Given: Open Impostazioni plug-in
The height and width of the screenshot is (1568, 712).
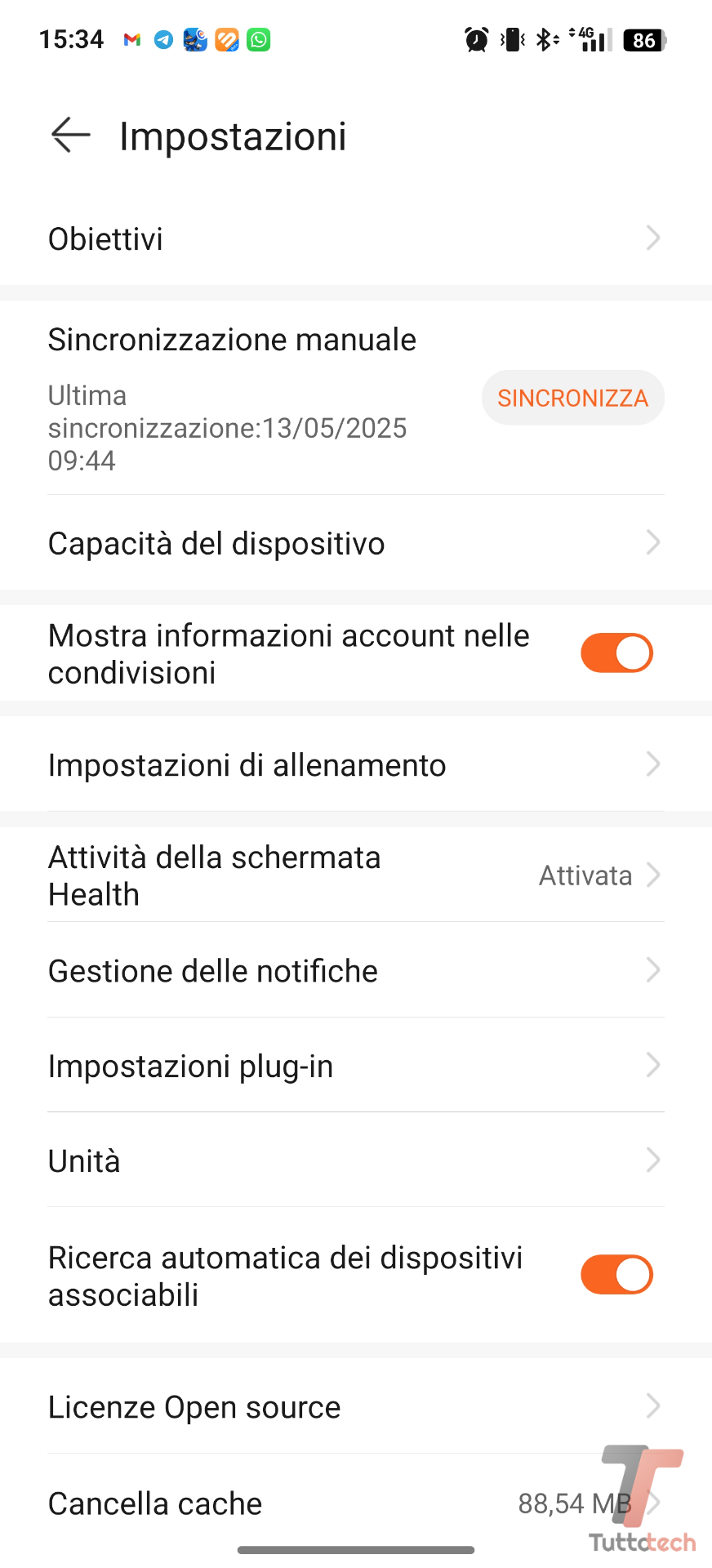Looking at the screenshot, I should [x=355, y=1066].
